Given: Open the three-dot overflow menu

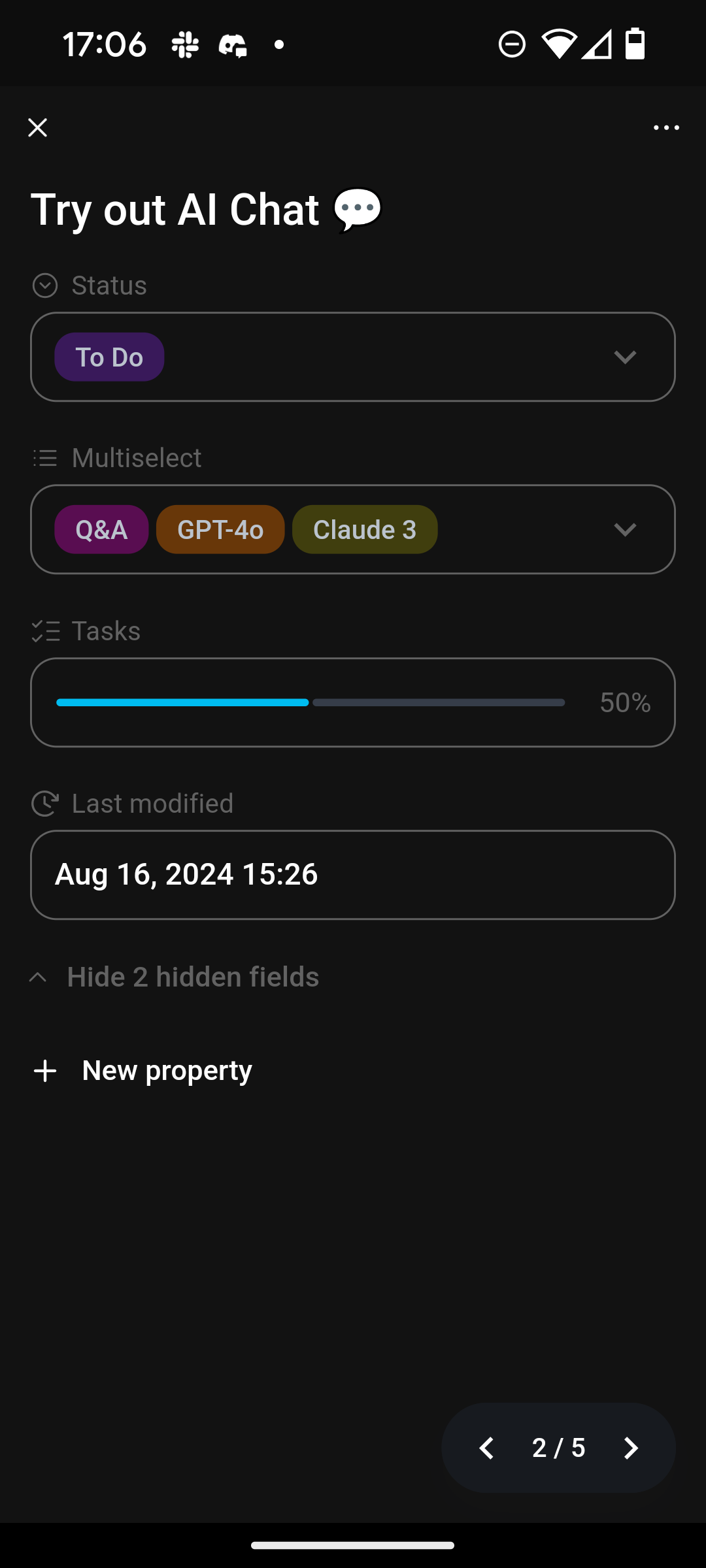Looking at the screenshot, I should click(x=666, y=127).
